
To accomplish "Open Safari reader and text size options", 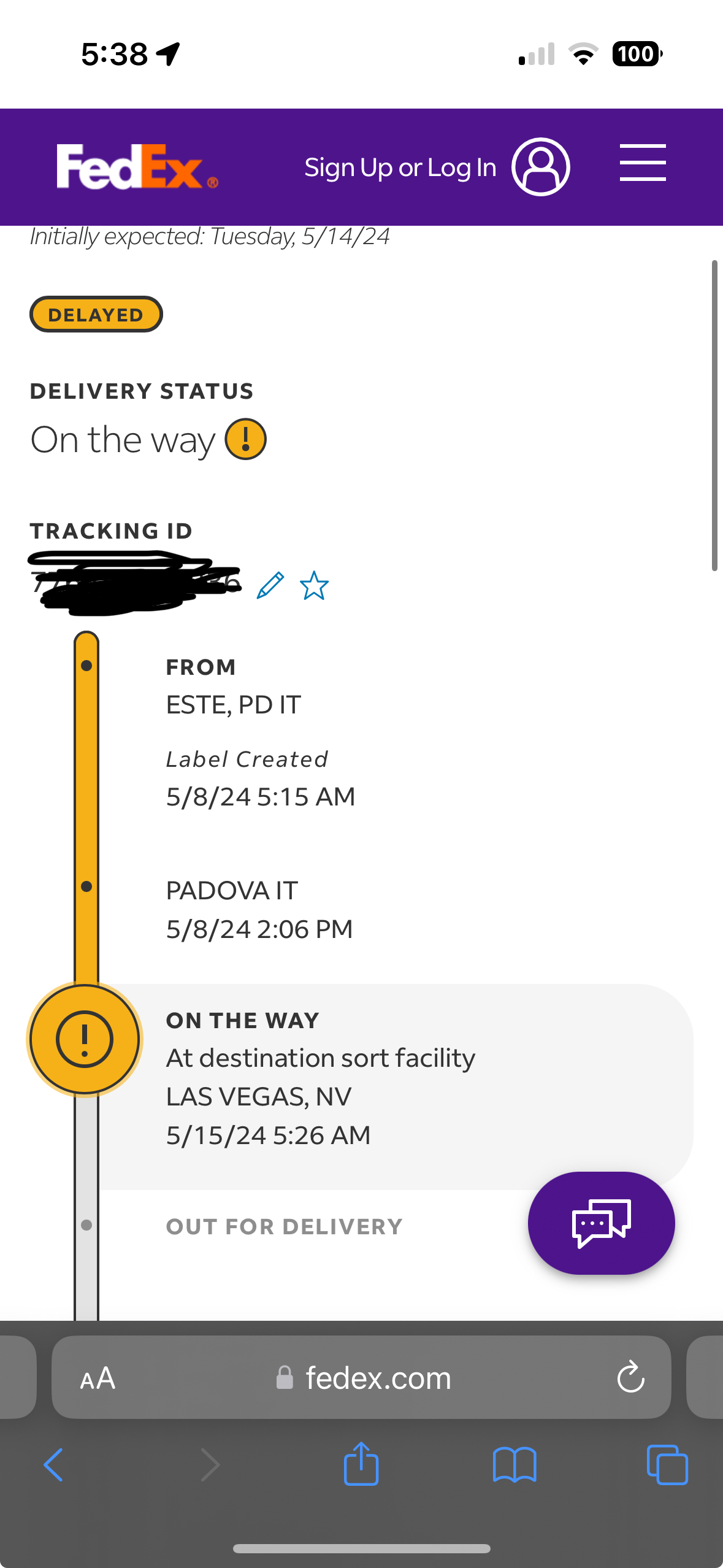I will (98, 1378).
